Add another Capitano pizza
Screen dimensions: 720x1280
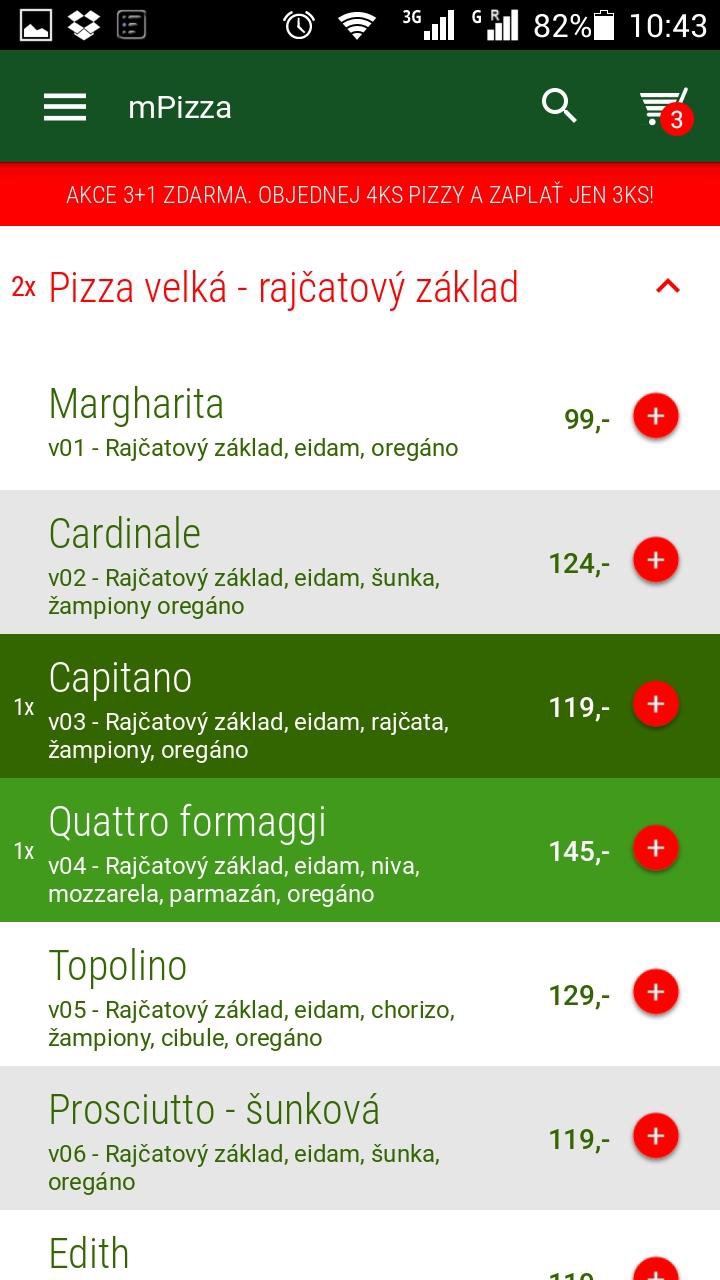click(656, 704)
